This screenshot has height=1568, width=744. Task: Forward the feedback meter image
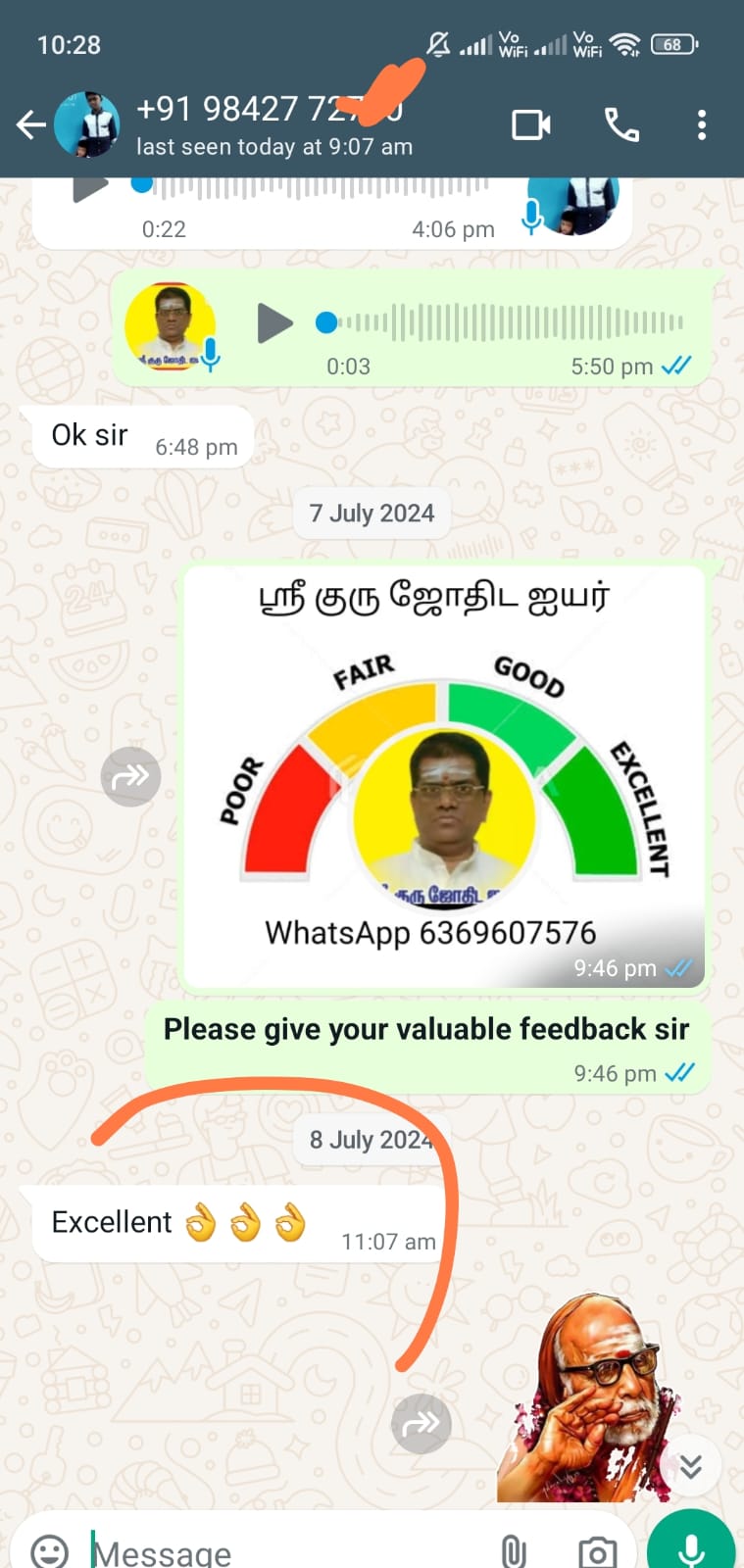(x=130, y=777)
